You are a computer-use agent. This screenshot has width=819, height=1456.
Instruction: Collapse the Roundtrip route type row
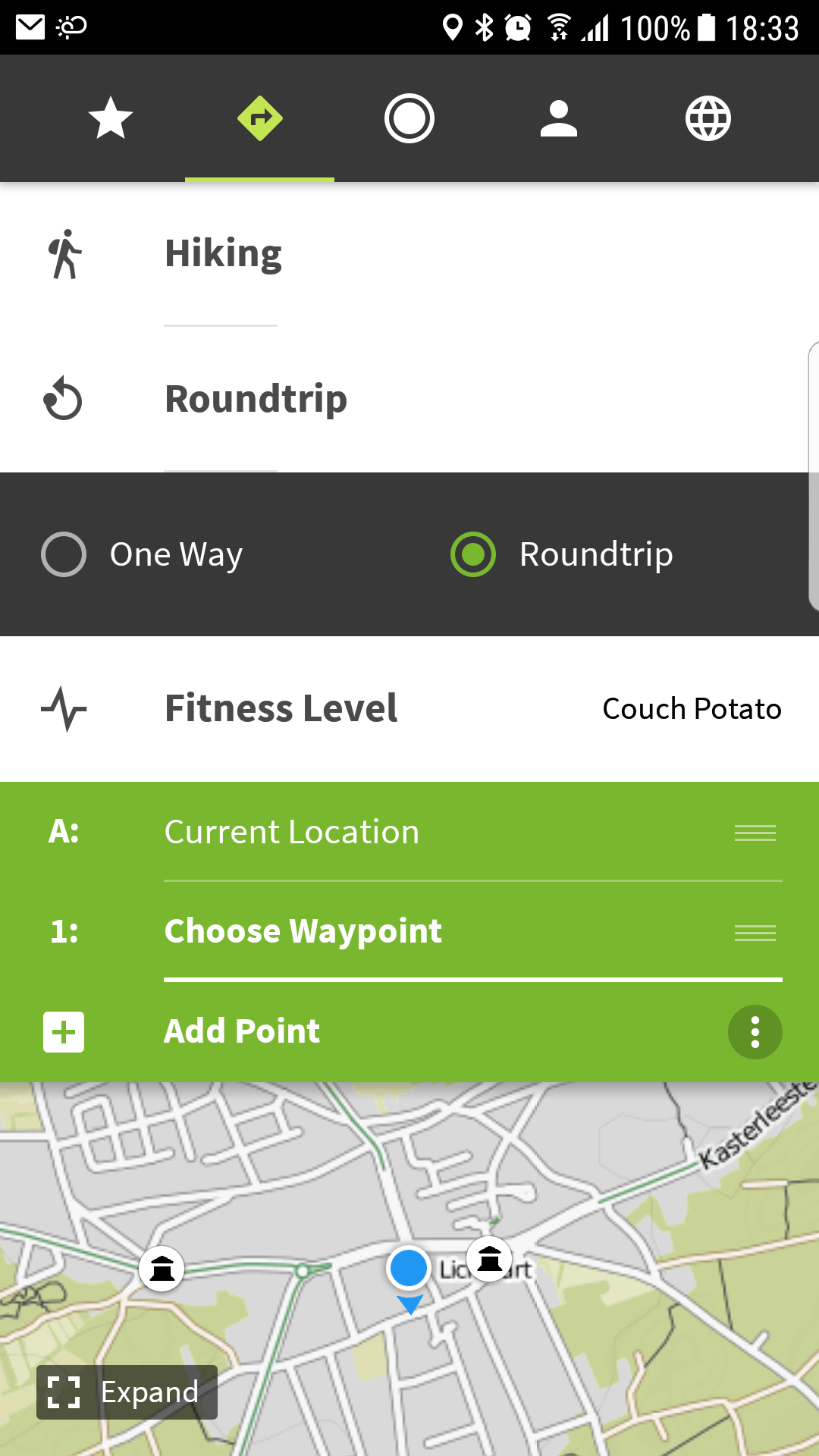tap(256, 399)
